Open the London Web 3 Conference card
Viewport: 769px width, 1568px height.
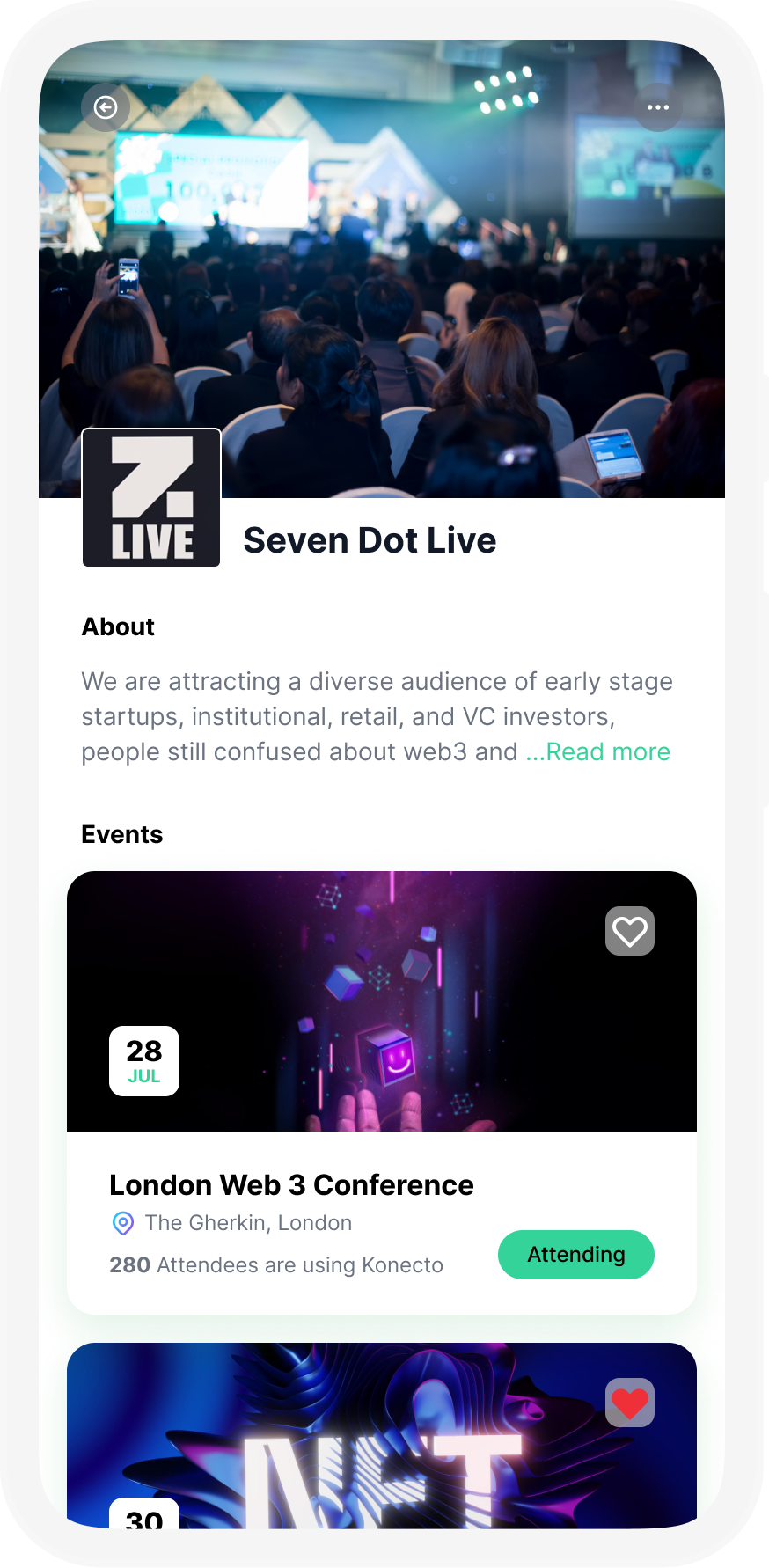291,1185
